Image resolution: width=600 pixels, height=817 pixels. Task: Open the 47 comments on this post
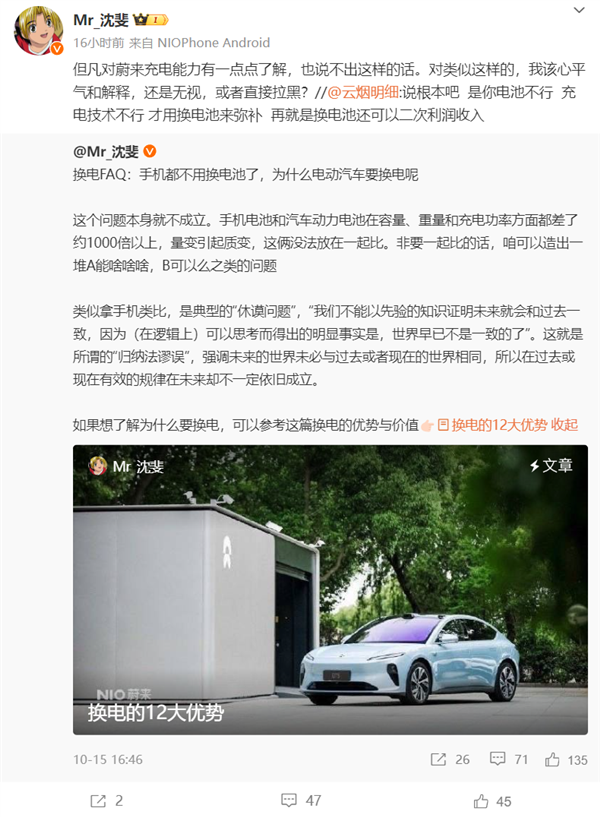pos(301,800)
